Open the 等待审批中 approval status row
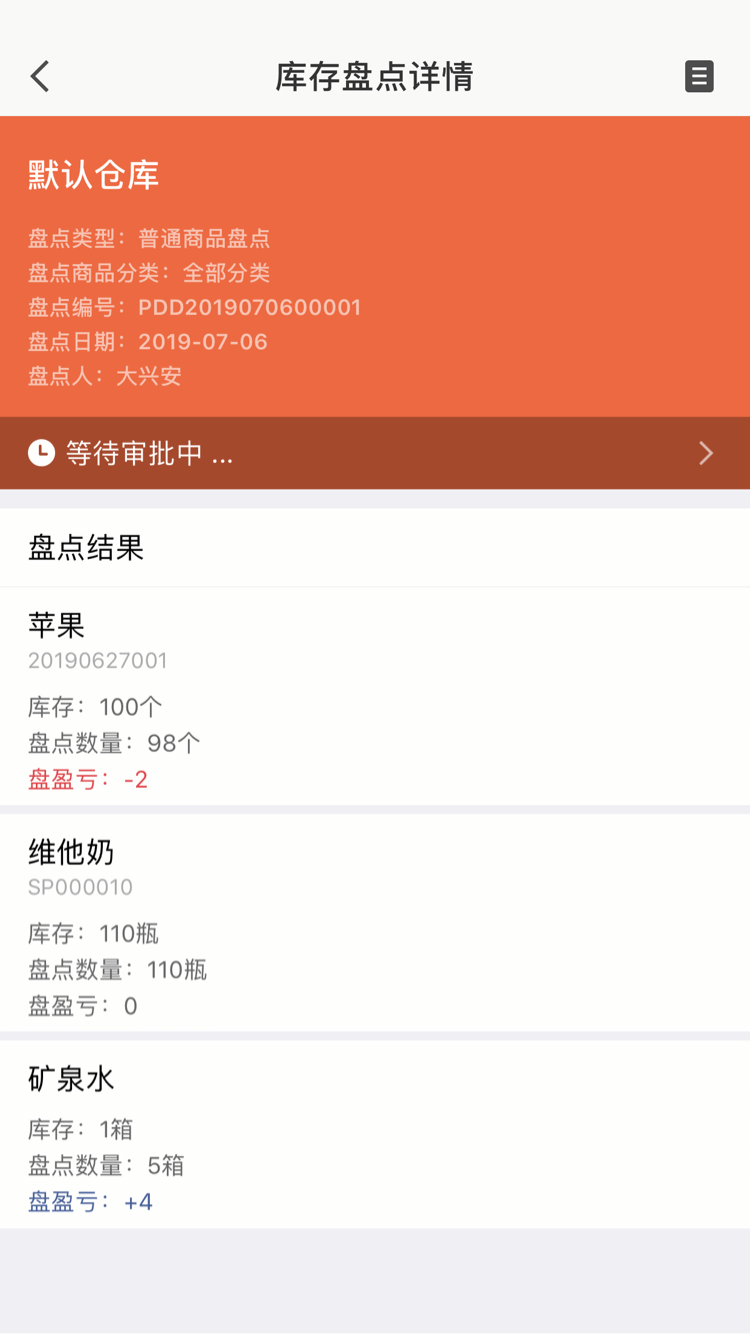The image size is (750, 1334). click(375, 453)
